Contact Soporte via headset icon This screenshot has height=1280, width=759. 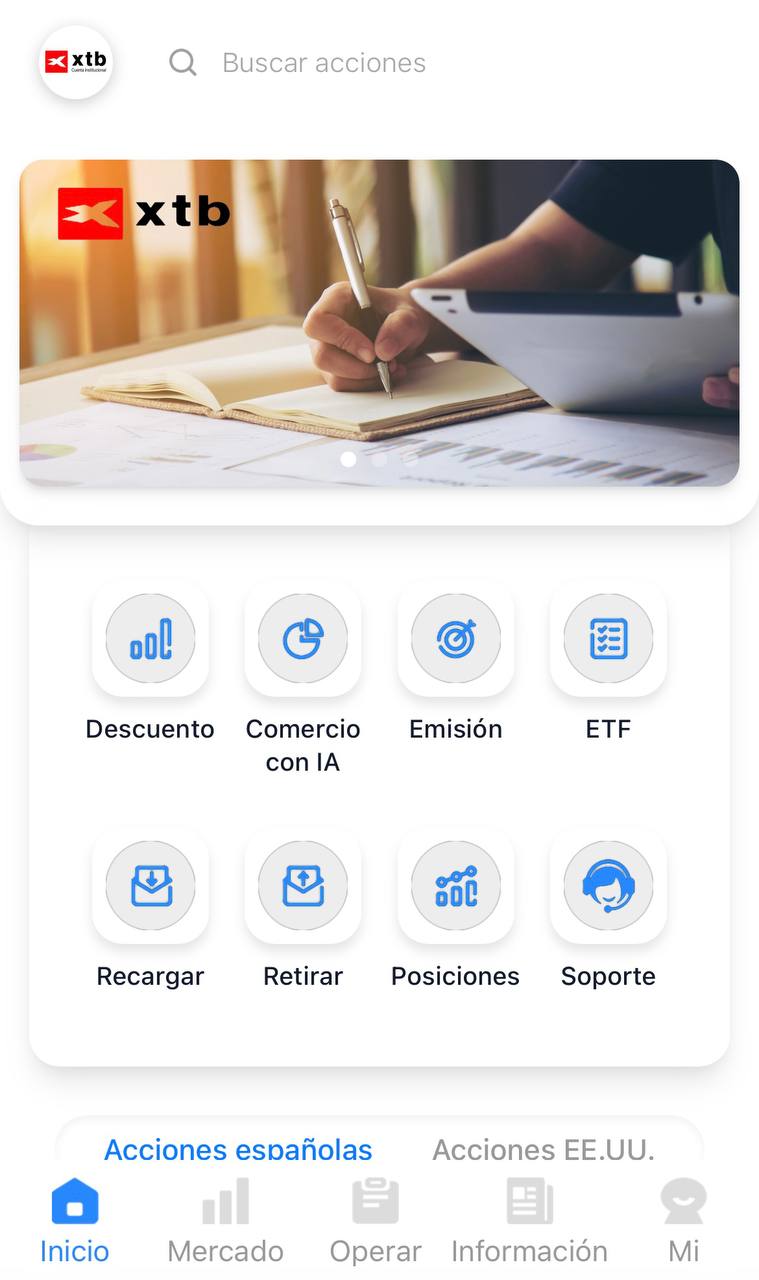[608, 886]
